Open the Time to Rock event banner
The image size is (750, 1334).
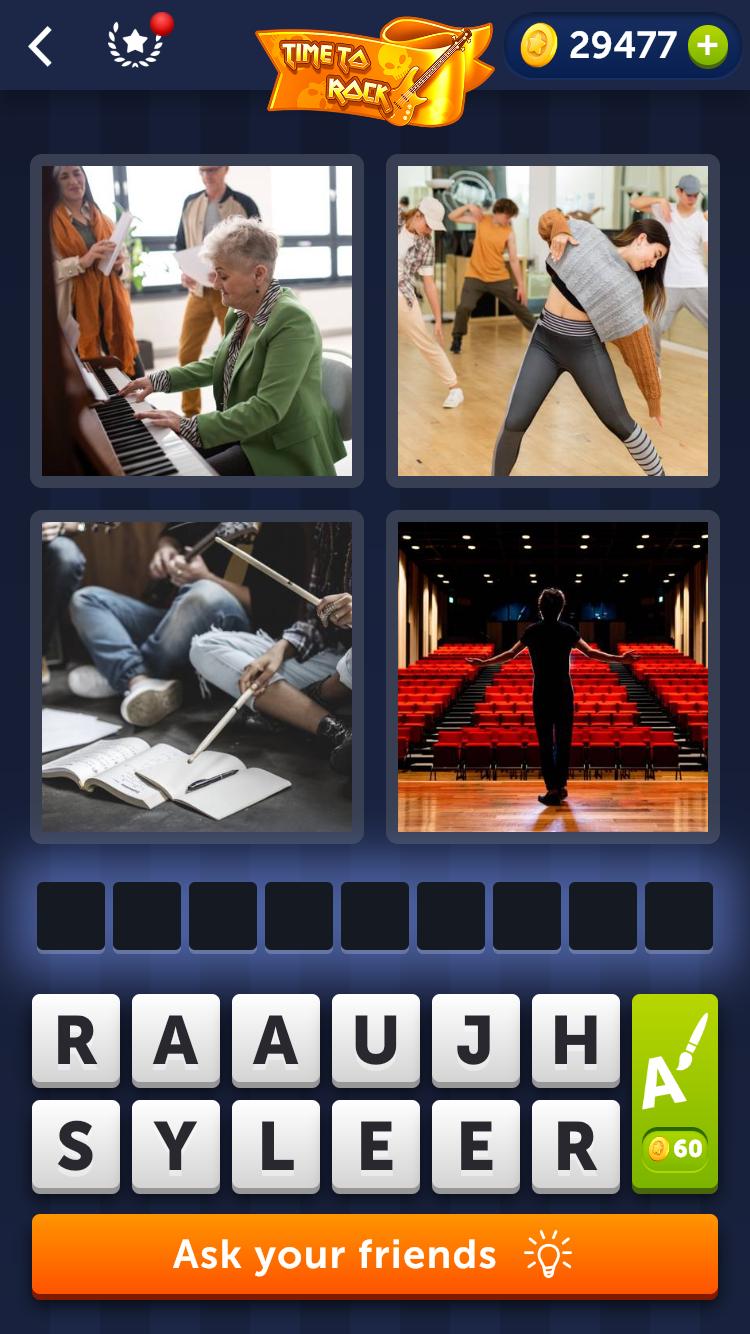pos(375,70)
